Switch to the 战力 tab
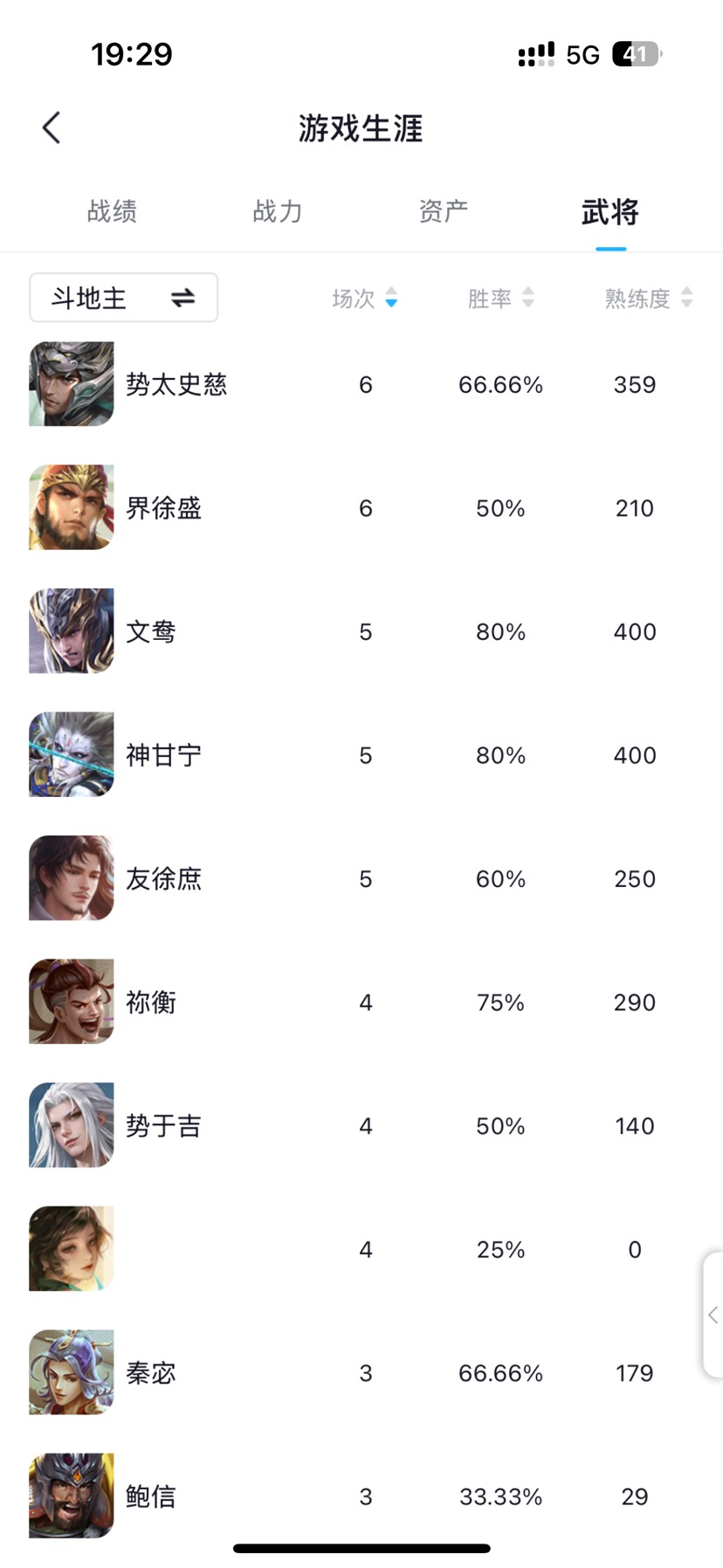The width and height of the screenshot is (723, 1568). 278,211
